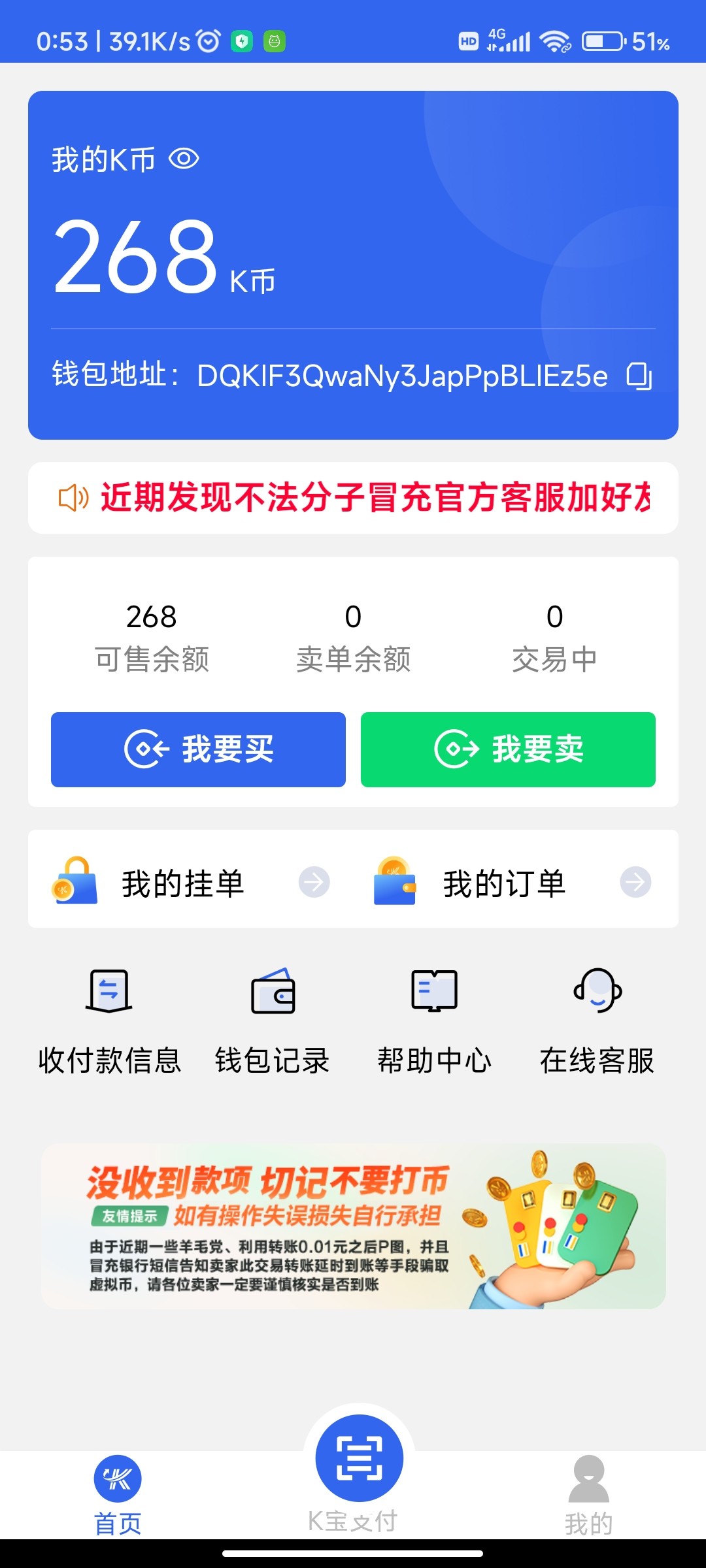The image size is (706, 1568).
Task: Open 帮助中心 help center
Action: click(434, 1021)
